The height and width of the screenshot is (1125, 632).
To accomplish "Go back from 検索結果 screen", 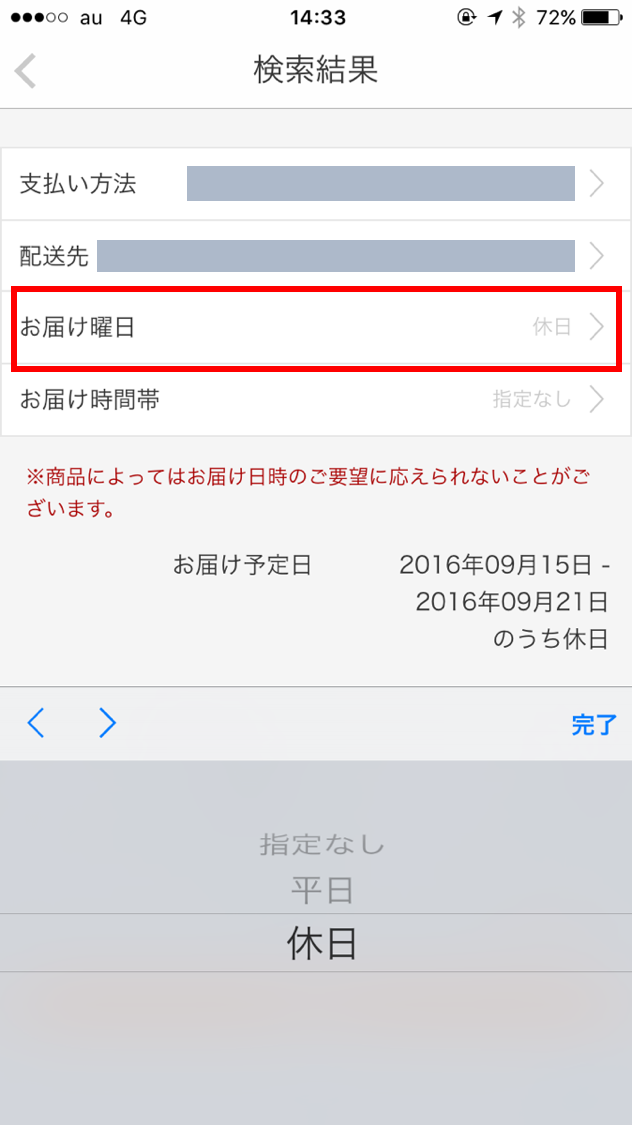I will (26, 72).
